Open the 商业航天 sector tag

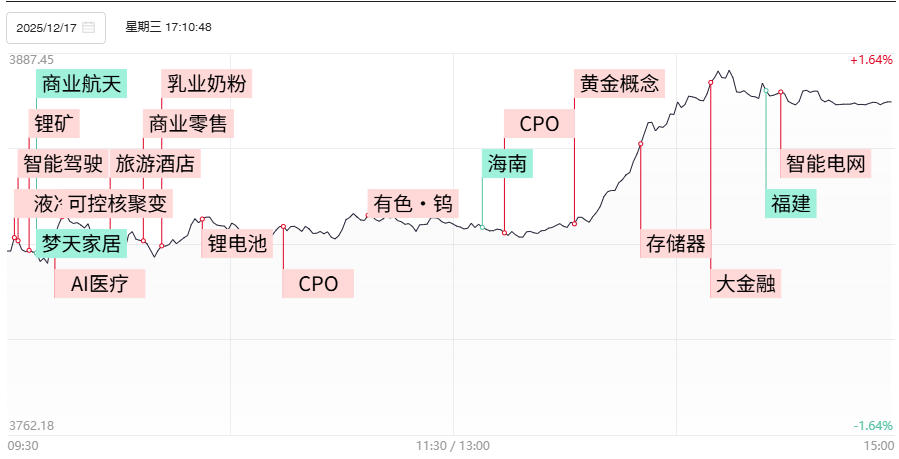(81, 84)
